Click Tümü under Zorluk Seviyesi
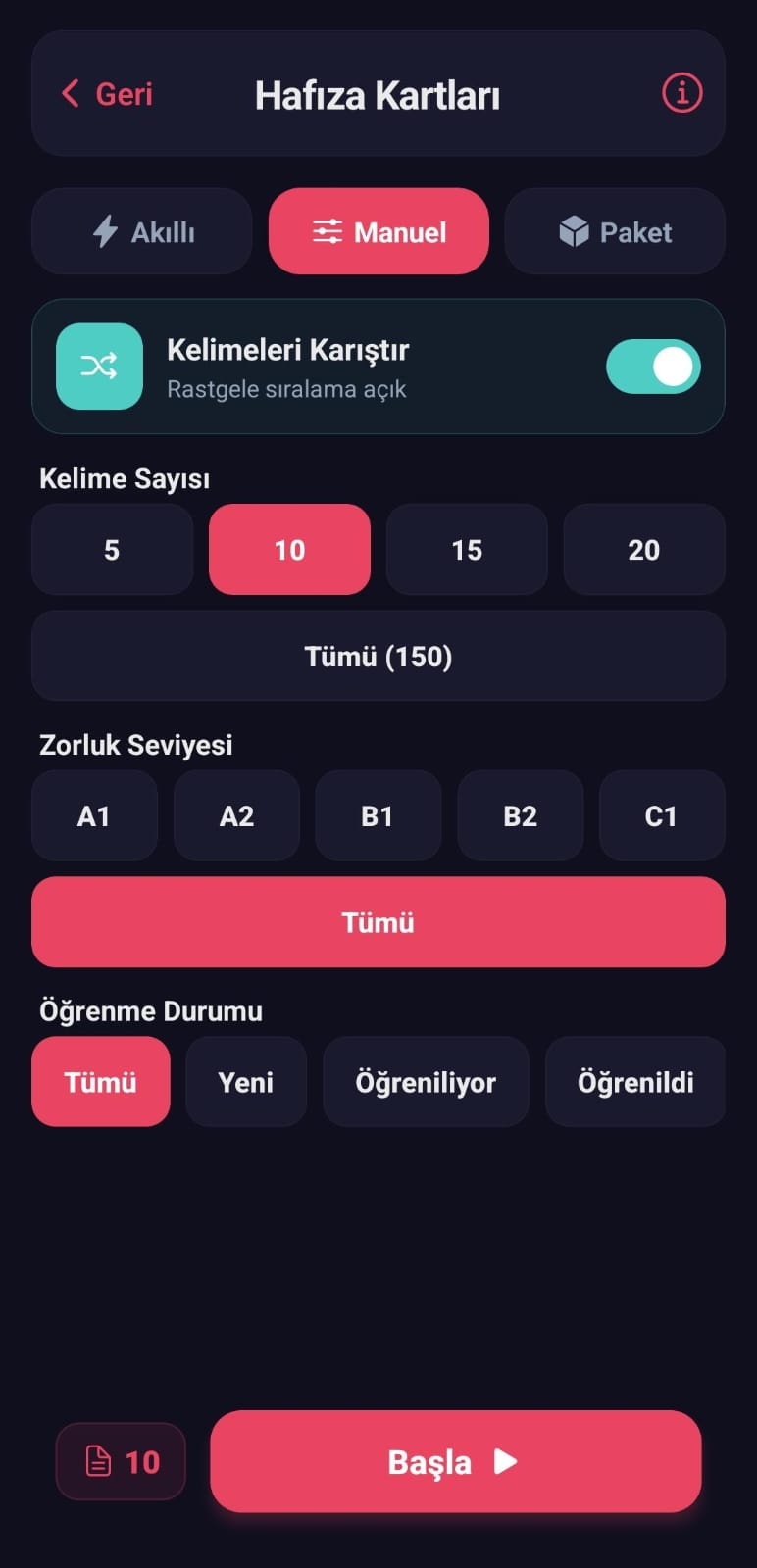 378,921
